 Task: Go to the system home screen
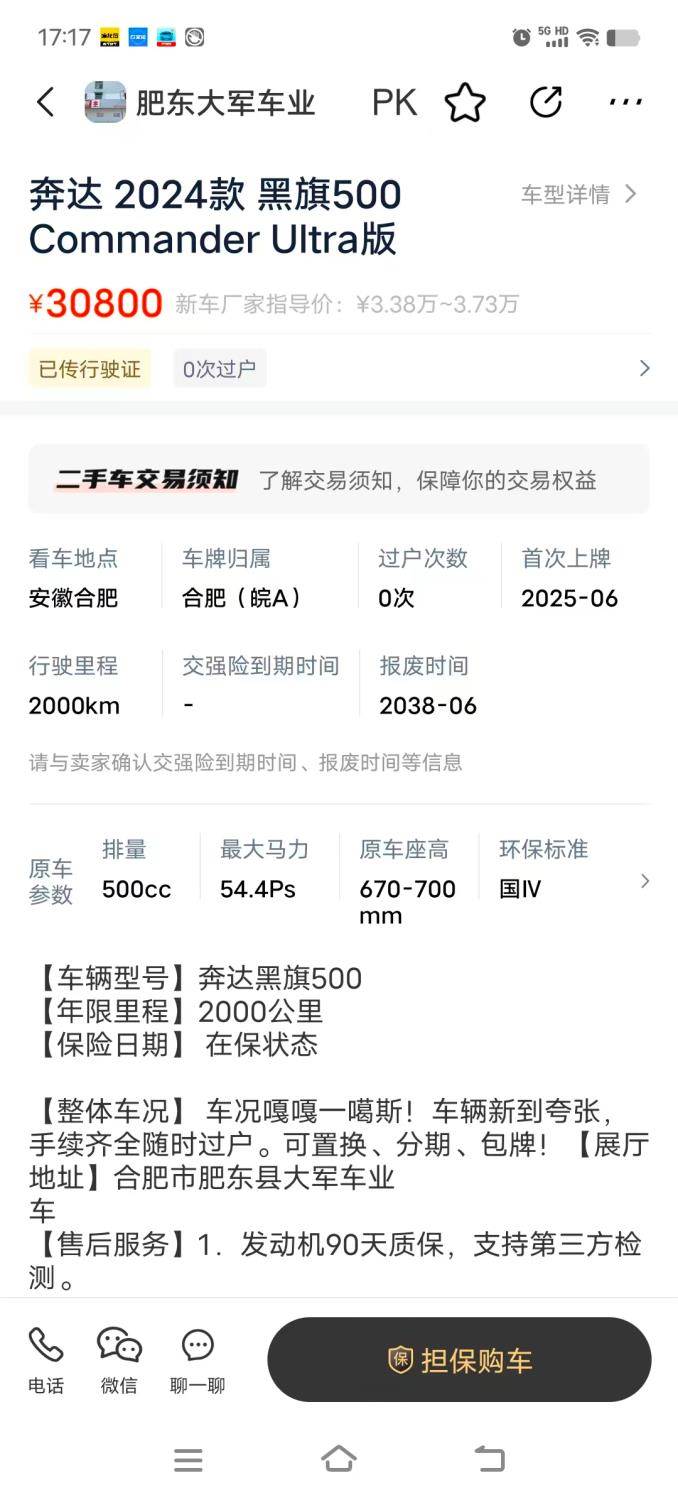tap(339, 1459)
